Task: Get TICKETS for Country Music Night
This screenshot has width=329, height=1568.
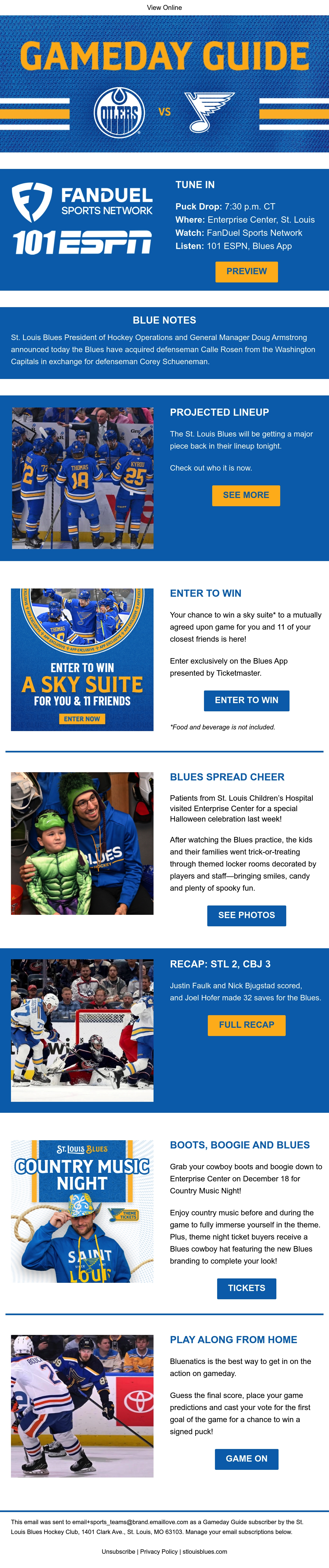Action: pyautogui.click(x=246, y=1288)
